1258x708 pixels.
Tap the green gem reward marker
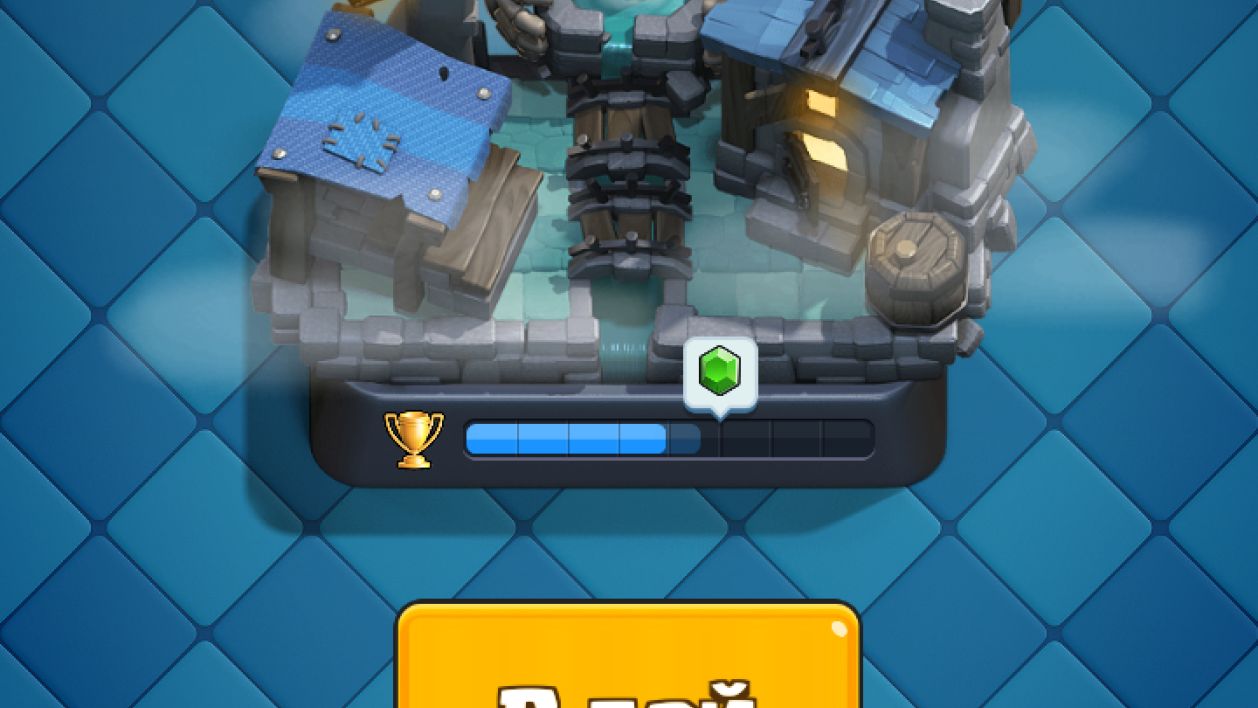click(x=719, y=371)
